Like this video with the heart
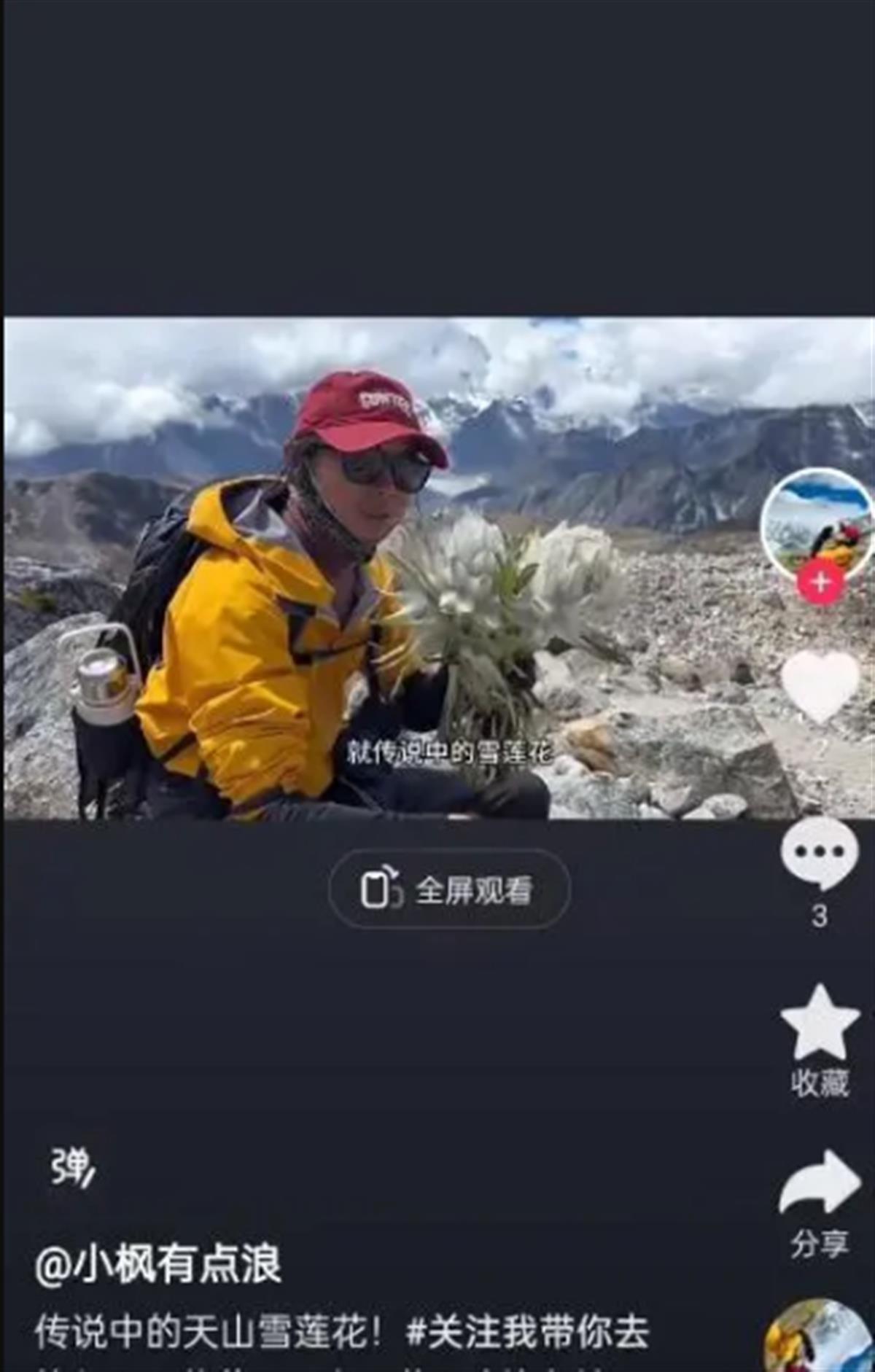The height and width of the screenshot is (1372, 875). click(820, 685)
